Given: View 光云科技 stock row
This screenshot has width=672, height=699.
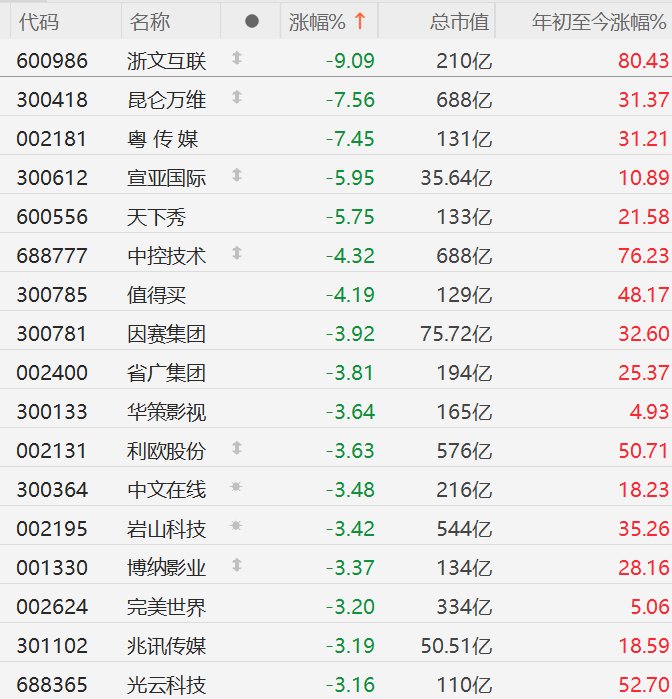Looking at the screenshot, I should (167, 685).
